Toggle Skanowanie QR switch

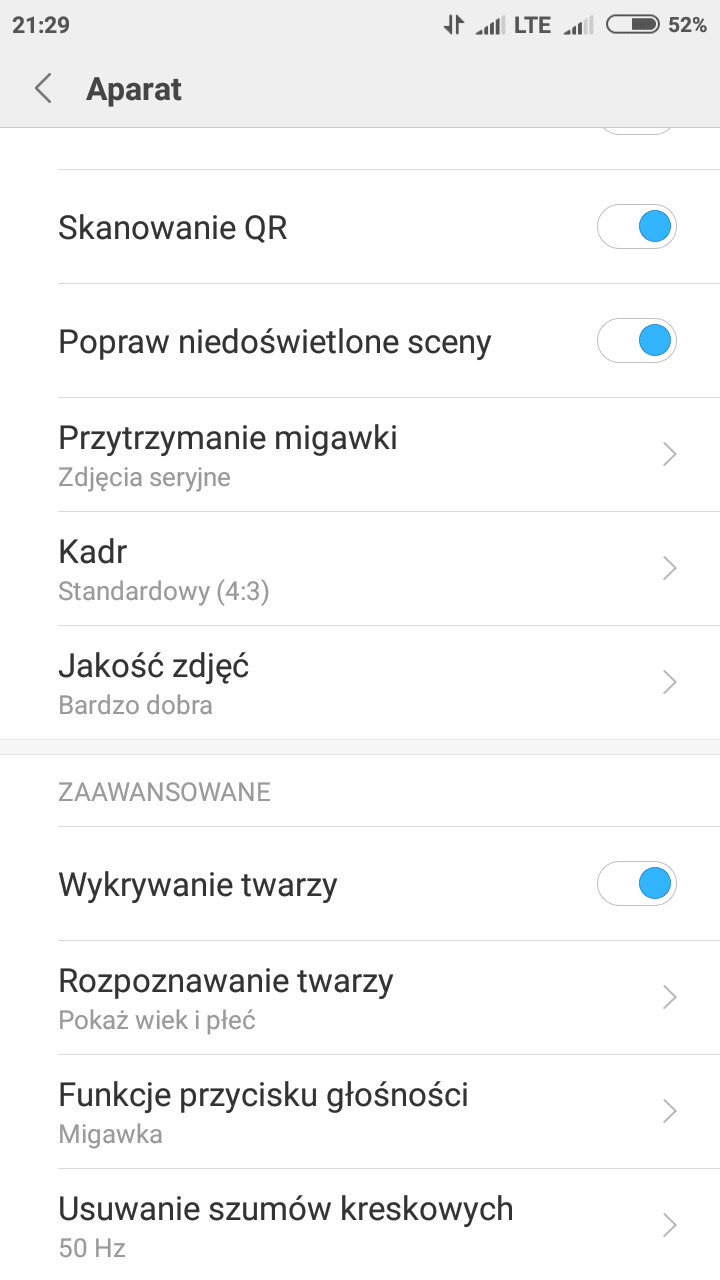pos(636,227)
